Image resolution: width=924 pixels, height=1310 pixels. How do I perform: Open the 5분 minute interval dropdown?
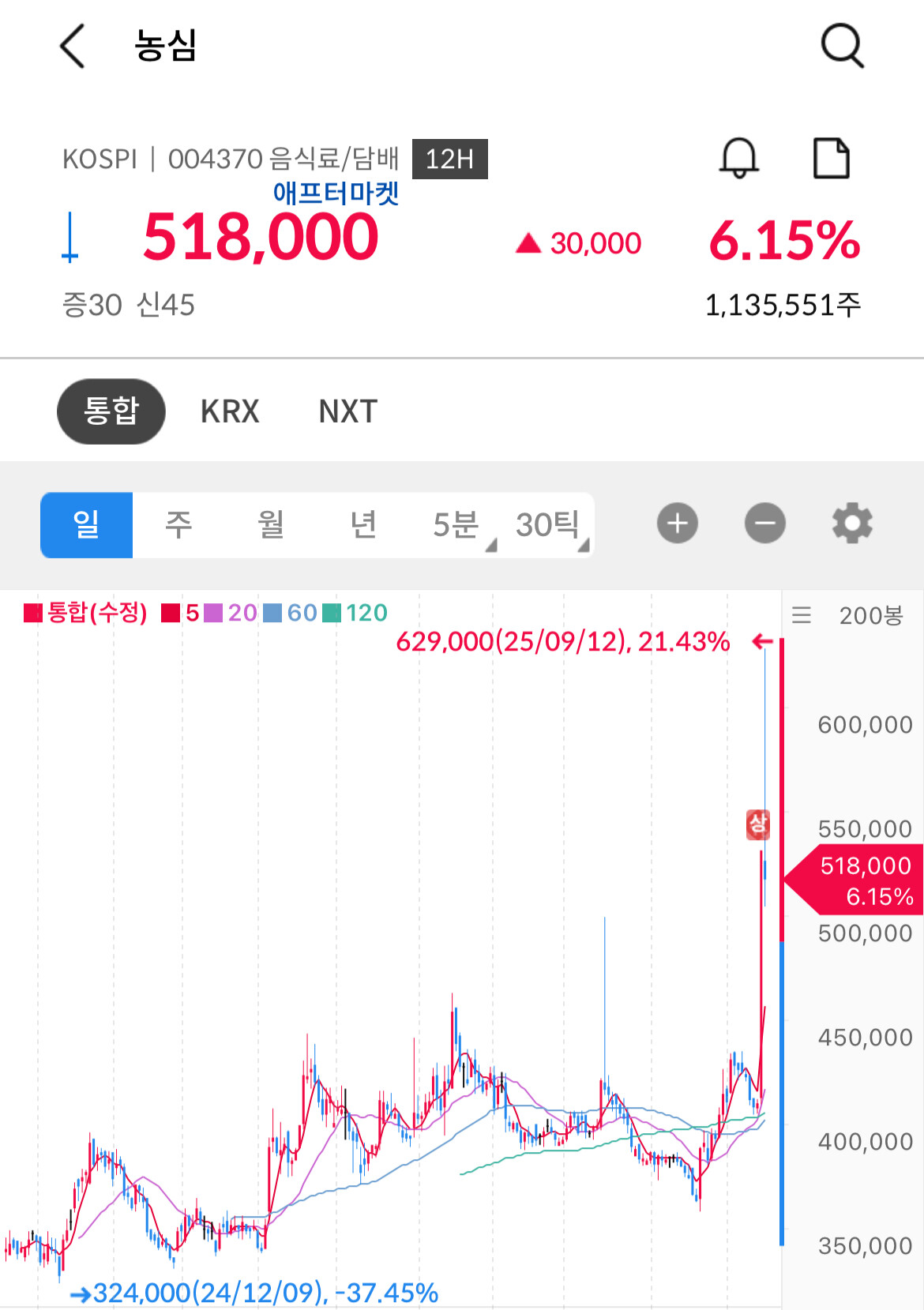point(456,525)
